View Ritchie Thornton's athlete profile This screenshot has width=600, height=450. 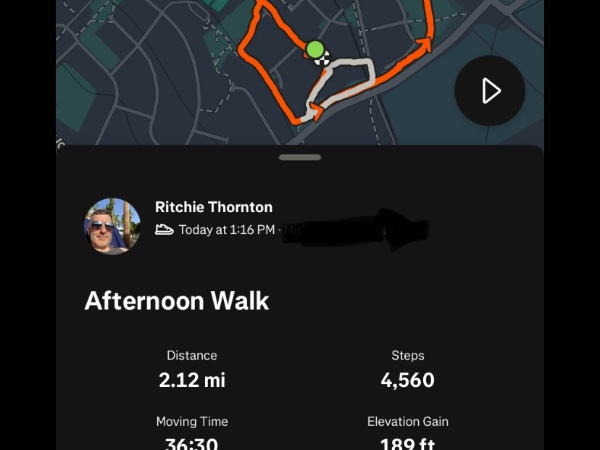(x=213, y=207)
